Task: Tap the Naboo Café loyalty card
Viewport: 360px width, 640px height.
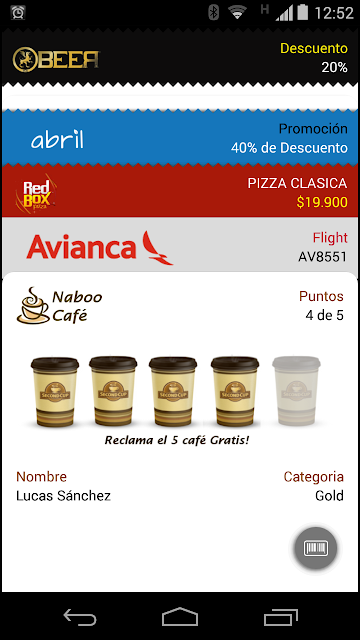Action: click(180, 431)
